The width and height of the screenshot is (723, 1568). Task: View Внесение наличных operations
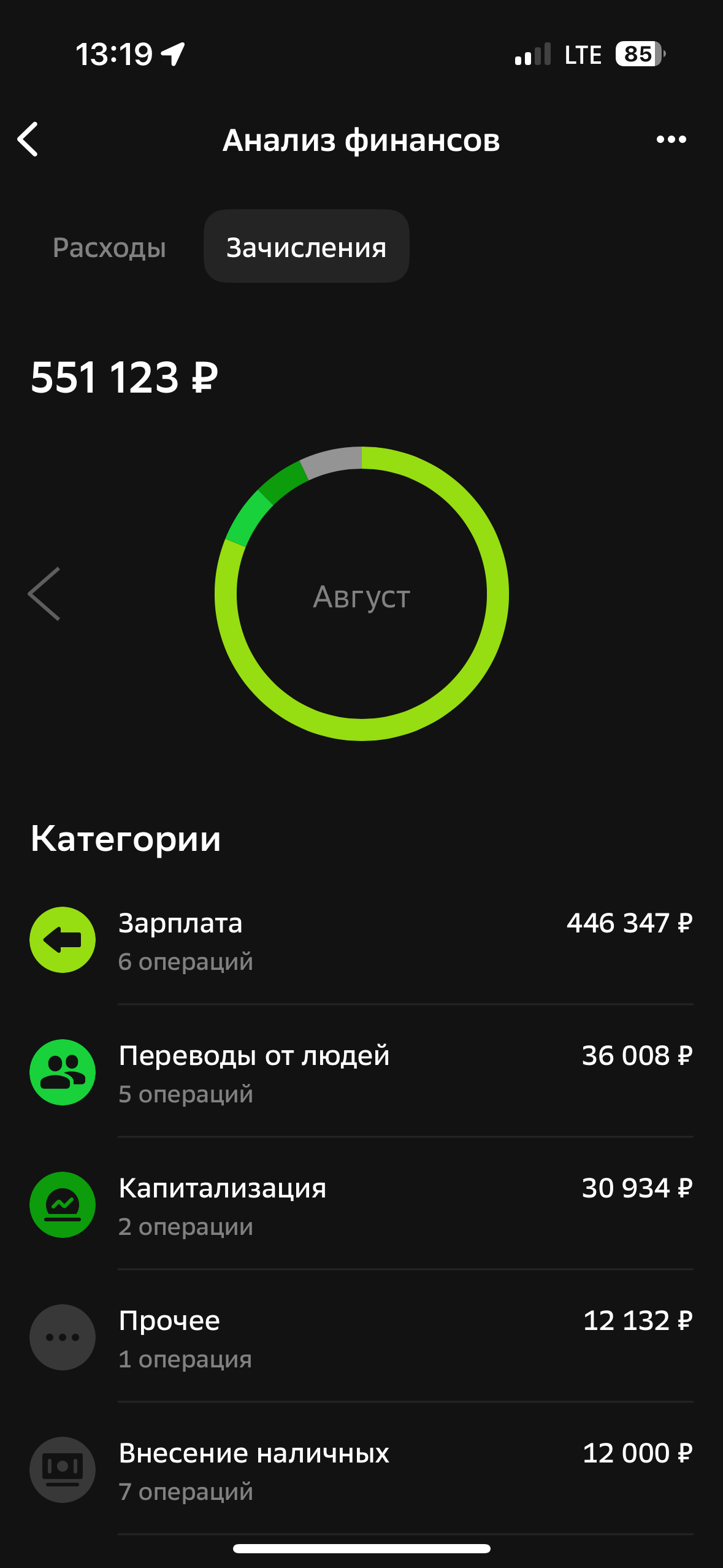pyautogui.click(x=361, y=1470)
